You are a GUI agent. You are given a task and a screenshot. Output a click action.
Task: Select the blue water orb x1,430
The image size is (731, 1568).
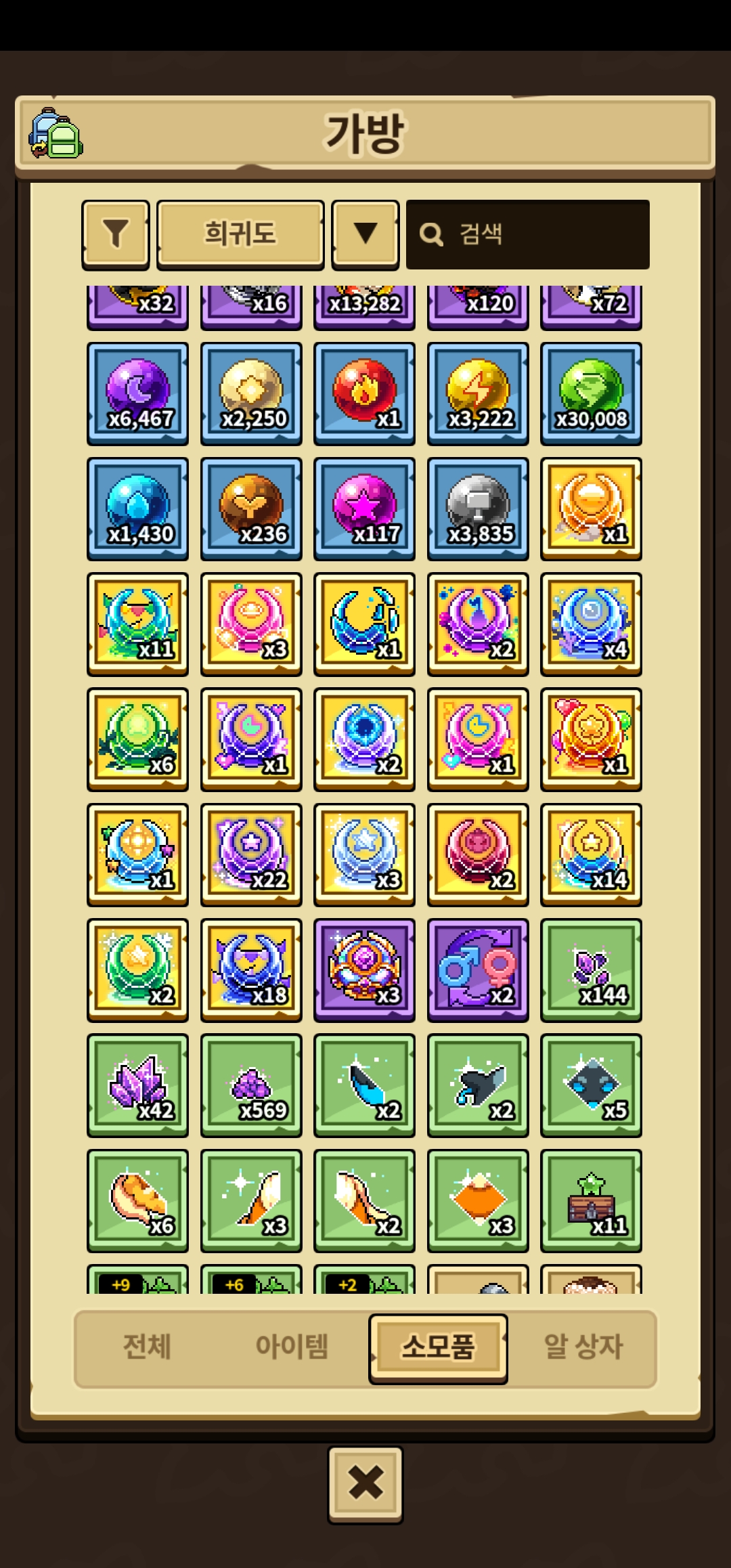click(x=137, y=509)
